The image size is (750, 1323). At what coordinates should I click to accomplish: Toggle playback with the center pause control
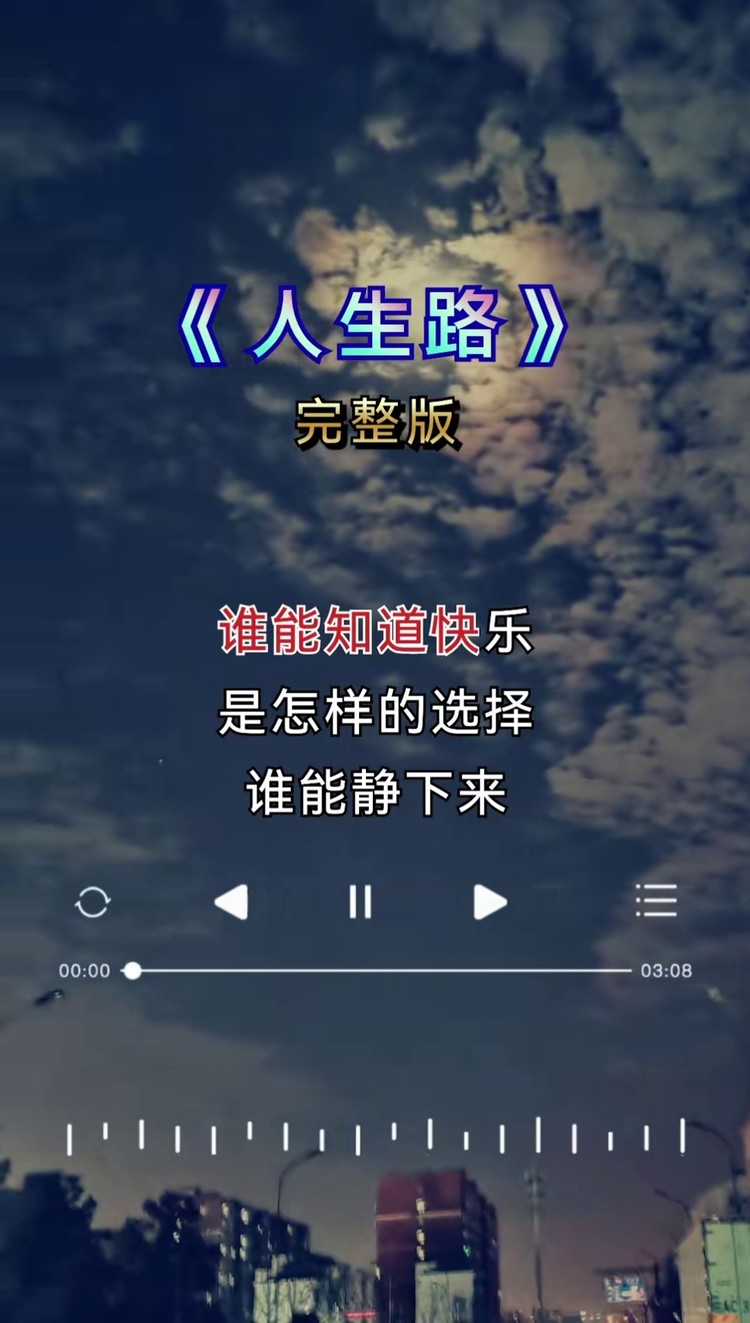click(x=359, y=903)
